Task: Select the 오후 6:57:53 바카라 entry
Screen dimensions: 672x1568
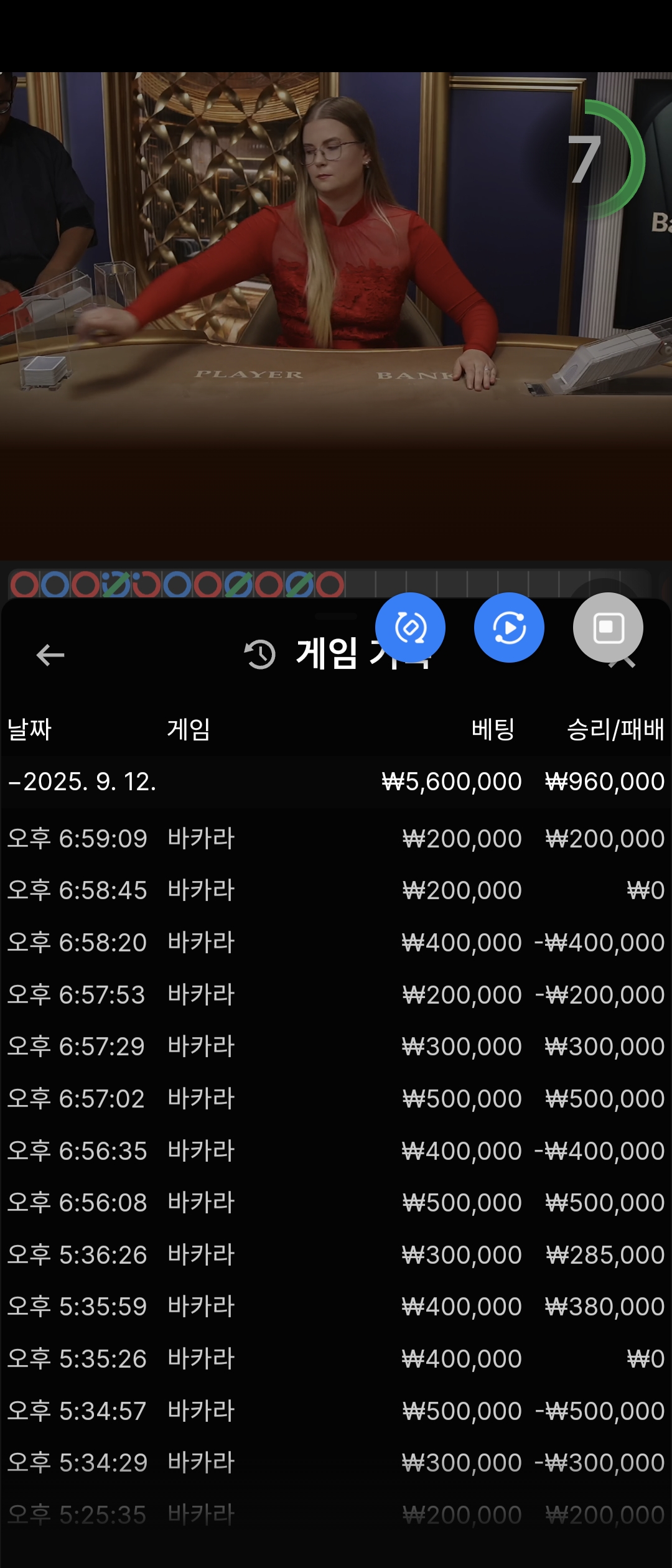Action: pyautogui.click(x=336, y=995)
